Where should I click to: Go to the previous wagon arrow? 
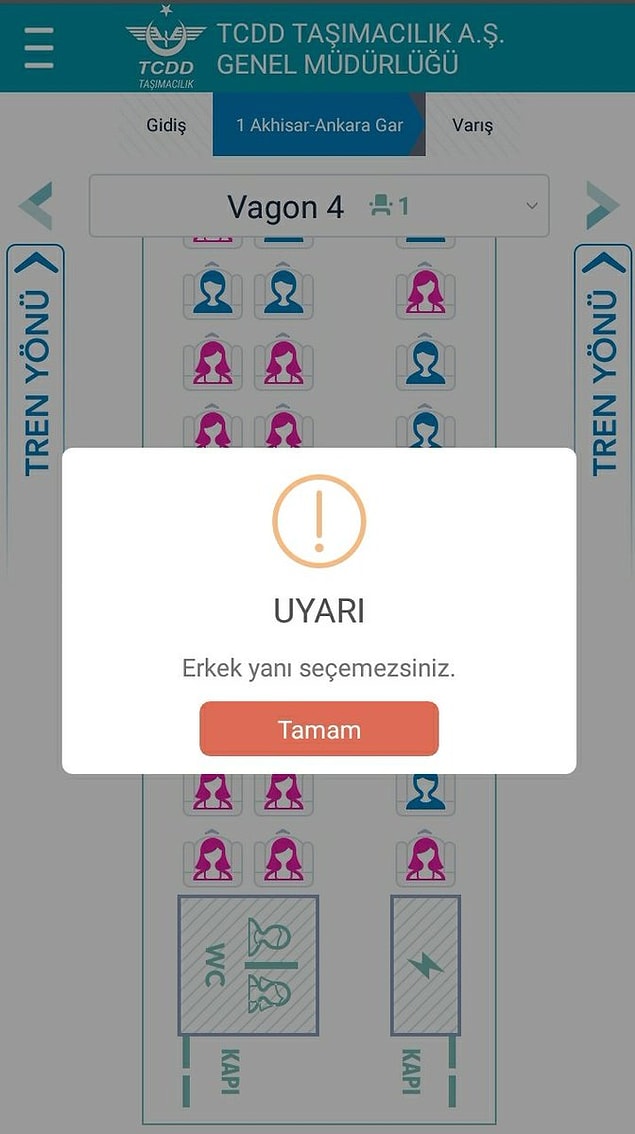click(x=36, y=207)
